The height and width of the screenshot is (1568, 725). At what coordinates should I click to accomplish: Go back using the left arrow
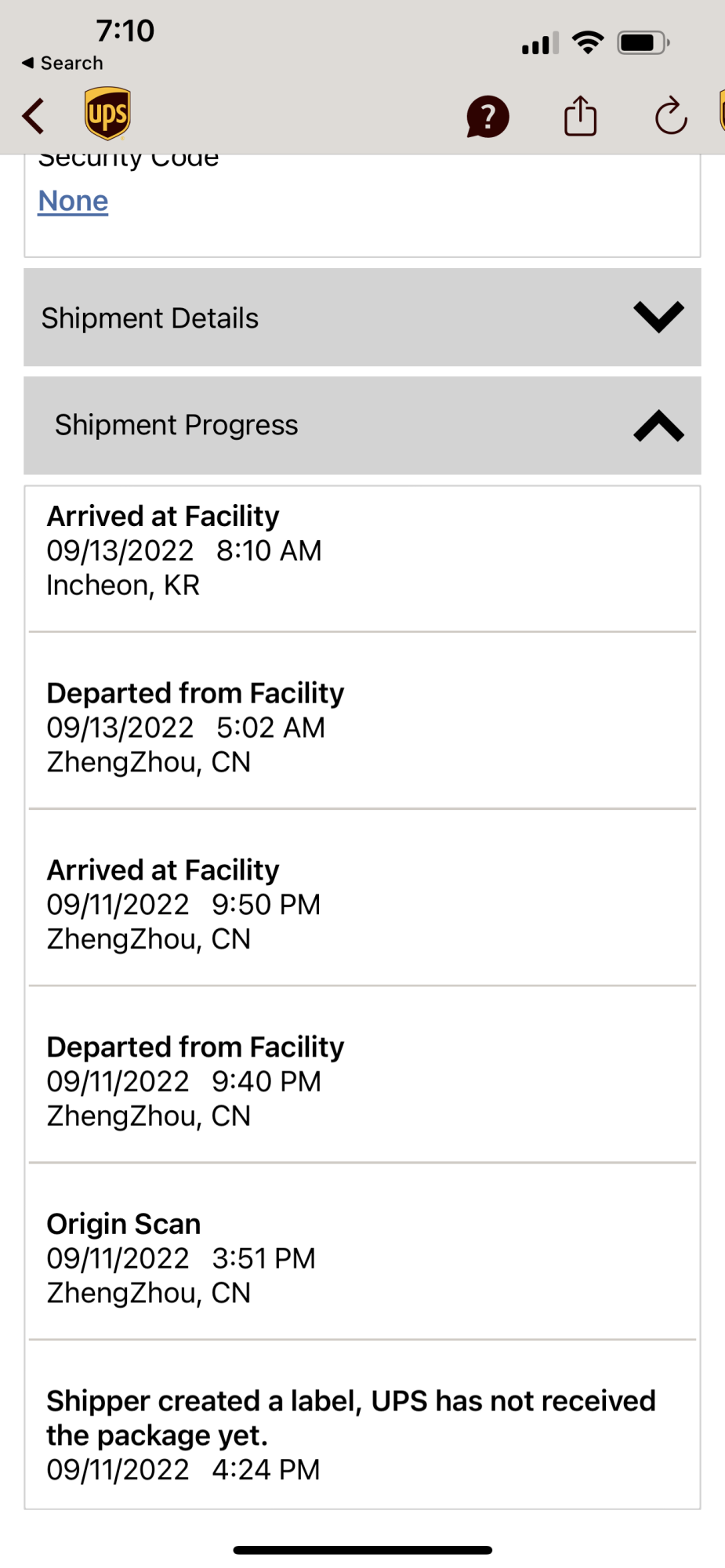(x=34, y=116)
